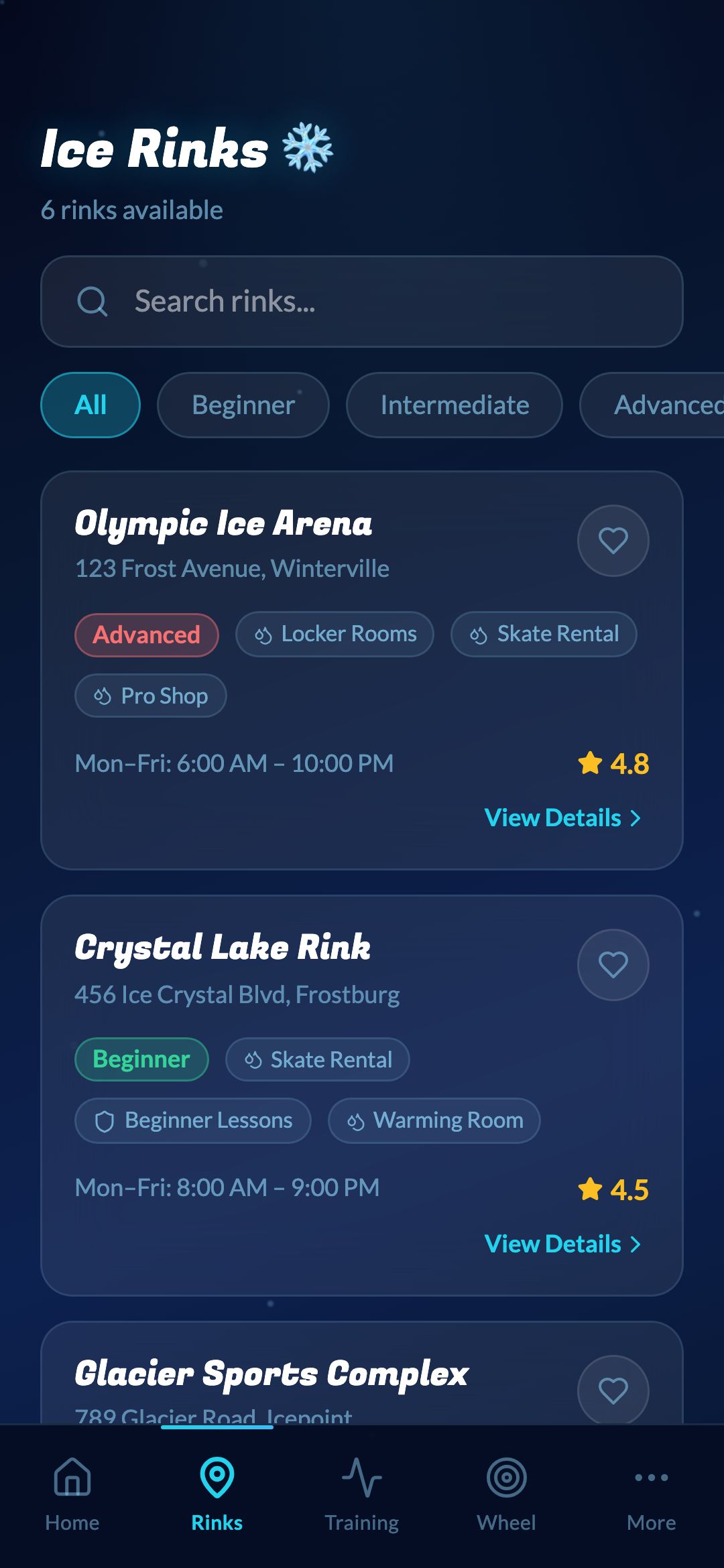Tap the Rinks map pin icon
The height and width of the screenshot is (1568, 724).
click(x=217, y=1477)
